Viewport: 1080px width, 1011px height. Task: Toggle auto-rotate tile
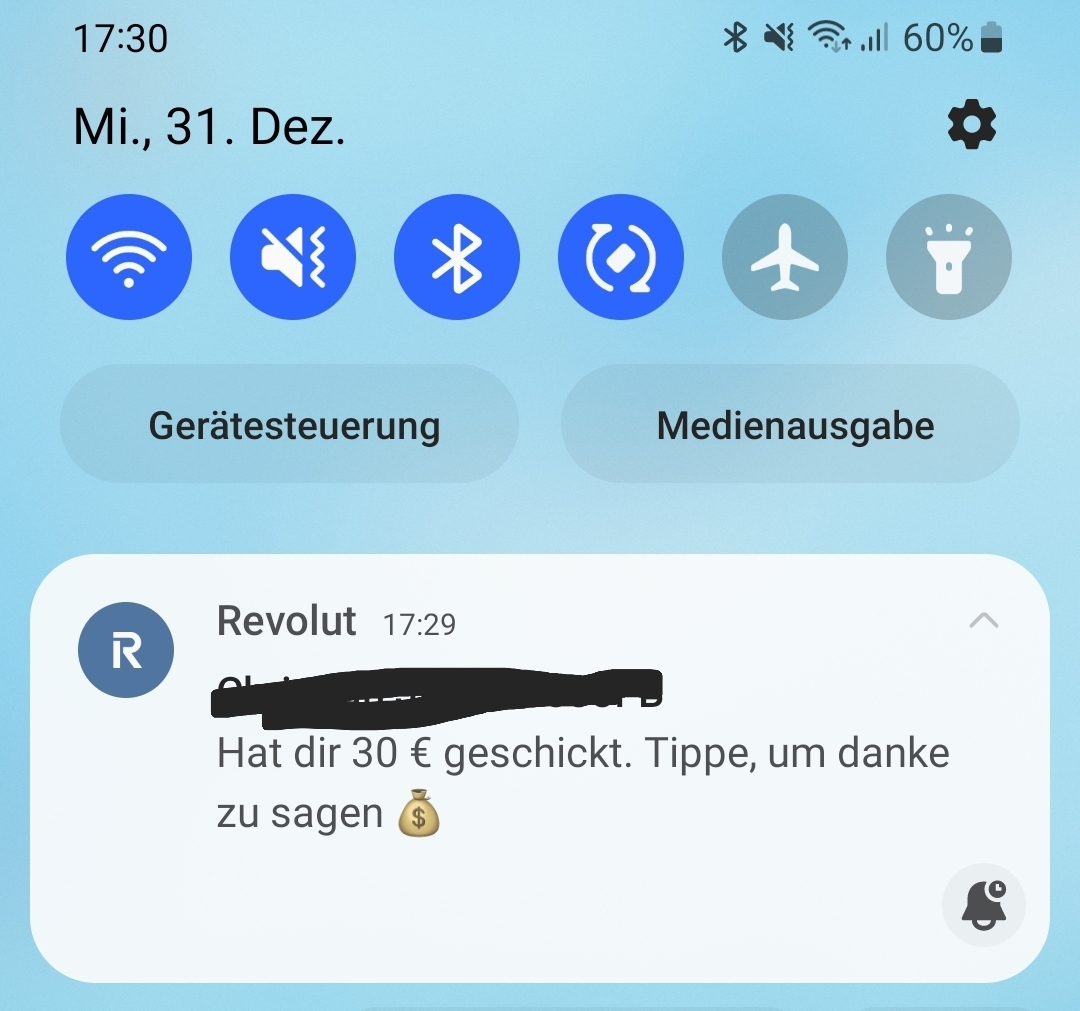pyautogui.click(x=621, y=257)
